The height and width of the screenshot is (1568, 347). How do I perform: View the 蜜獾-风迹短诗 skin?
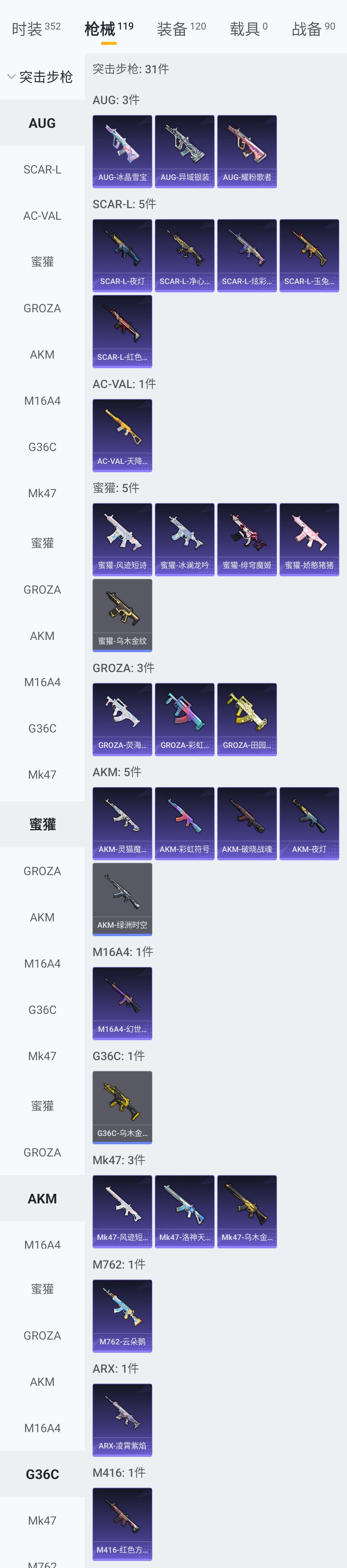(x=122, y=539)
